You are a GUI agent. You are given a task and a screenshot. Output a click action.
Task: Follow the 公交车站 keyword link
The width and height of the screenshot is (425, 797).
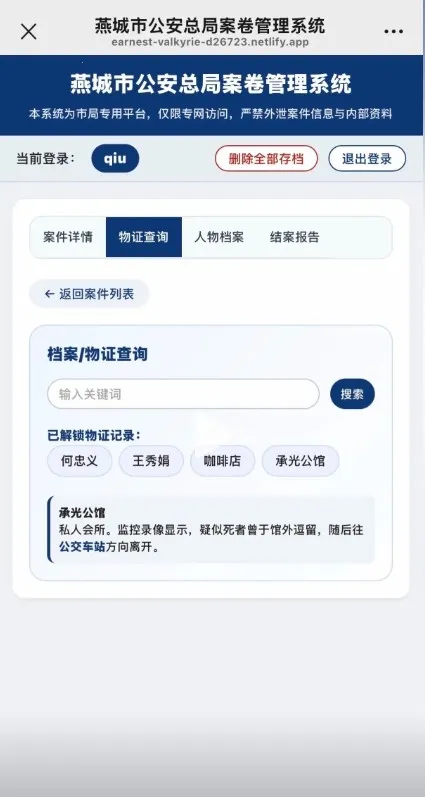click(82, 547)
